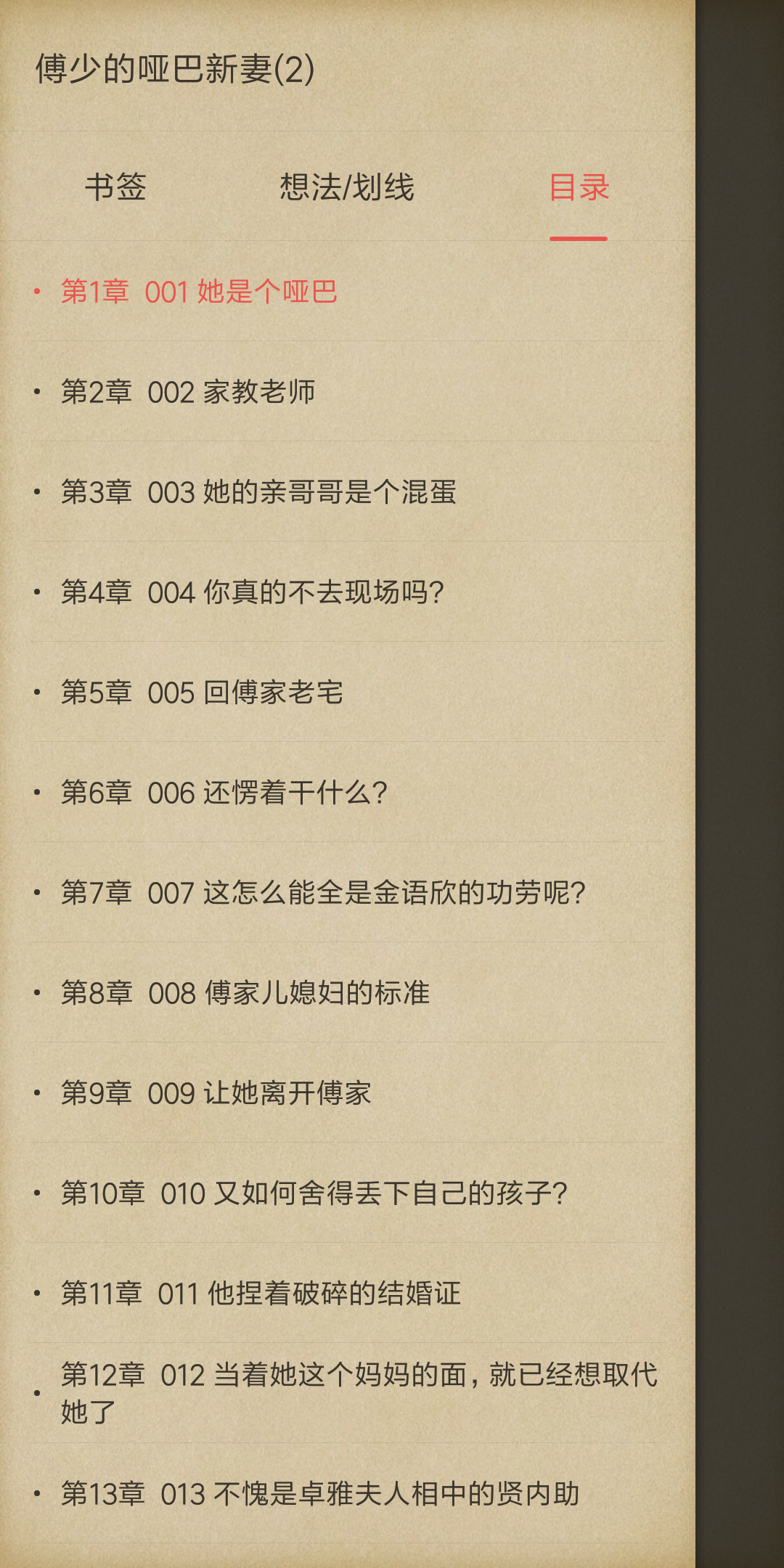Jump to 第2章 002 家教老师

[347, 391]
